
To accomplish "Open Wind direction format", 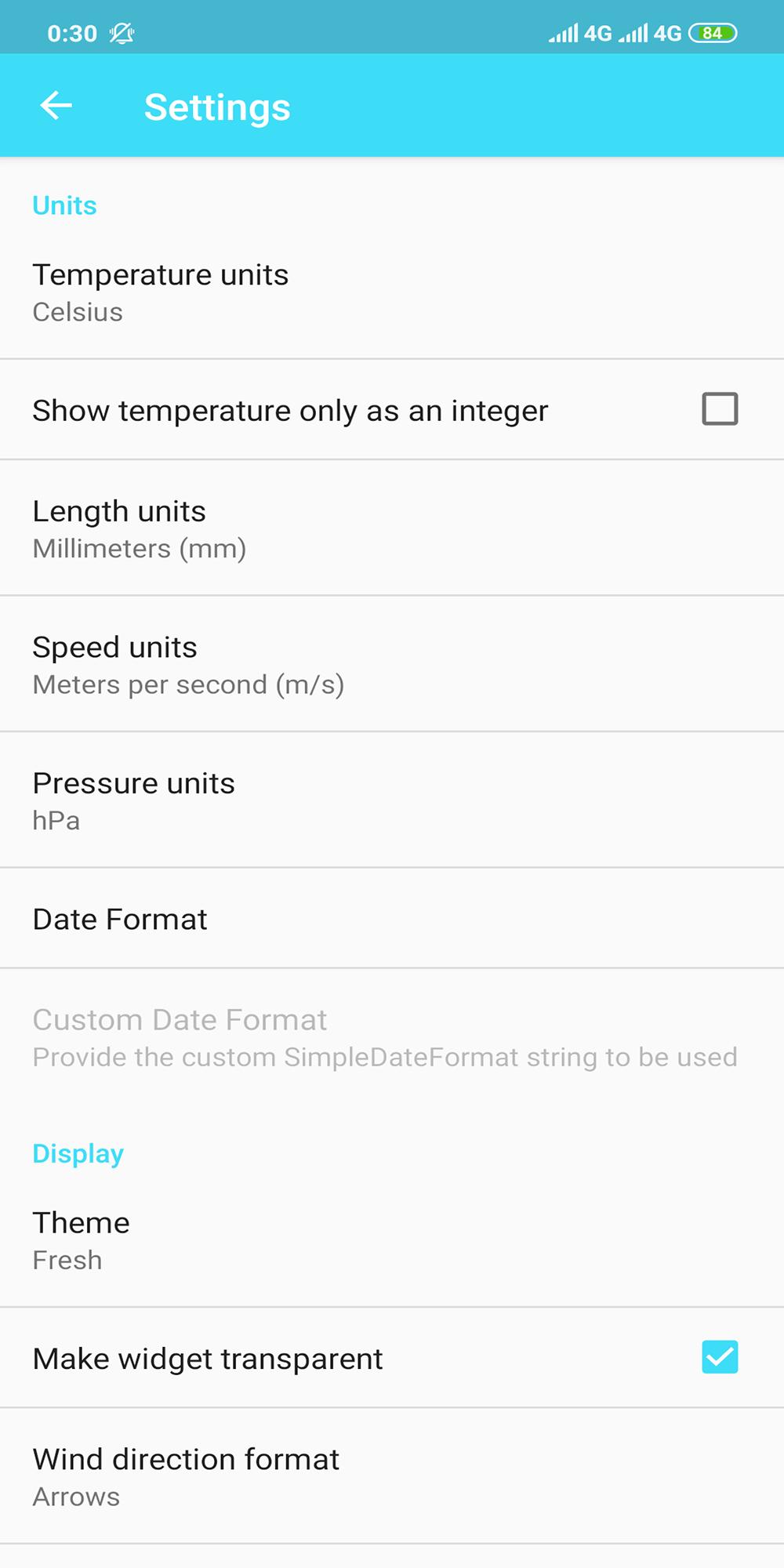I will pos(392,1476).
